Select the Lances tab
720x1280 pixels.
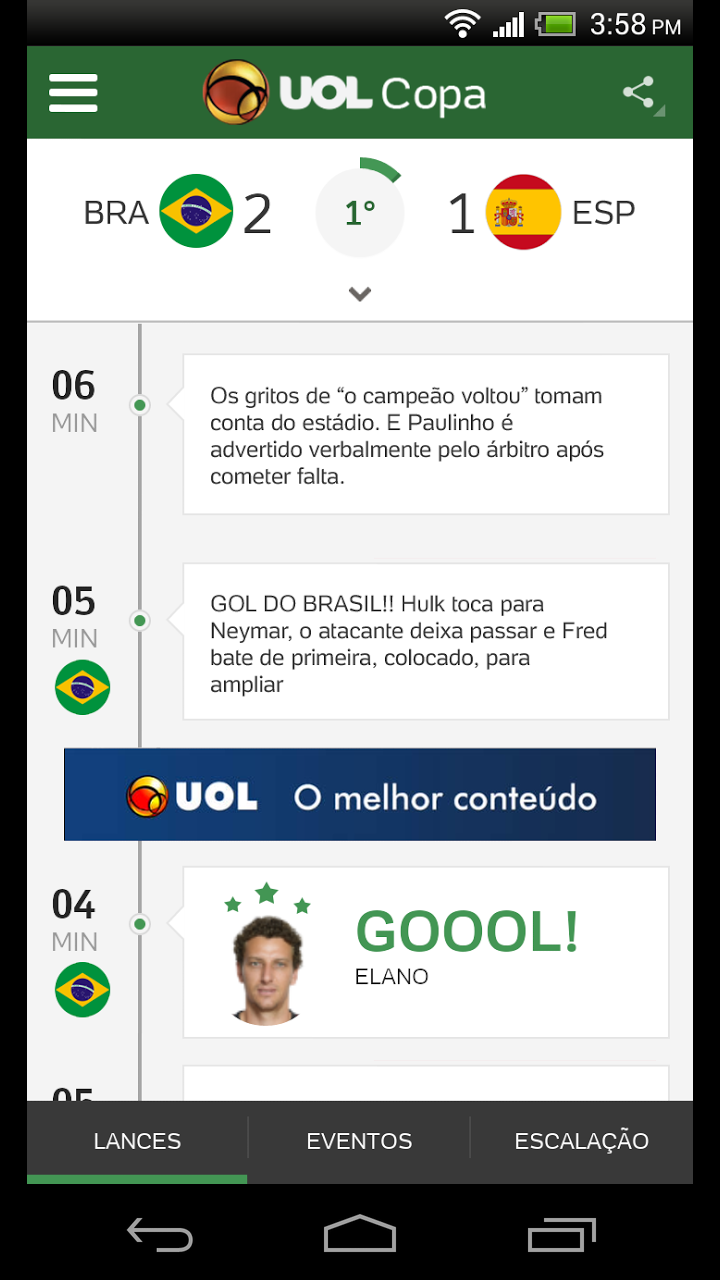(x=137, y=1141)
